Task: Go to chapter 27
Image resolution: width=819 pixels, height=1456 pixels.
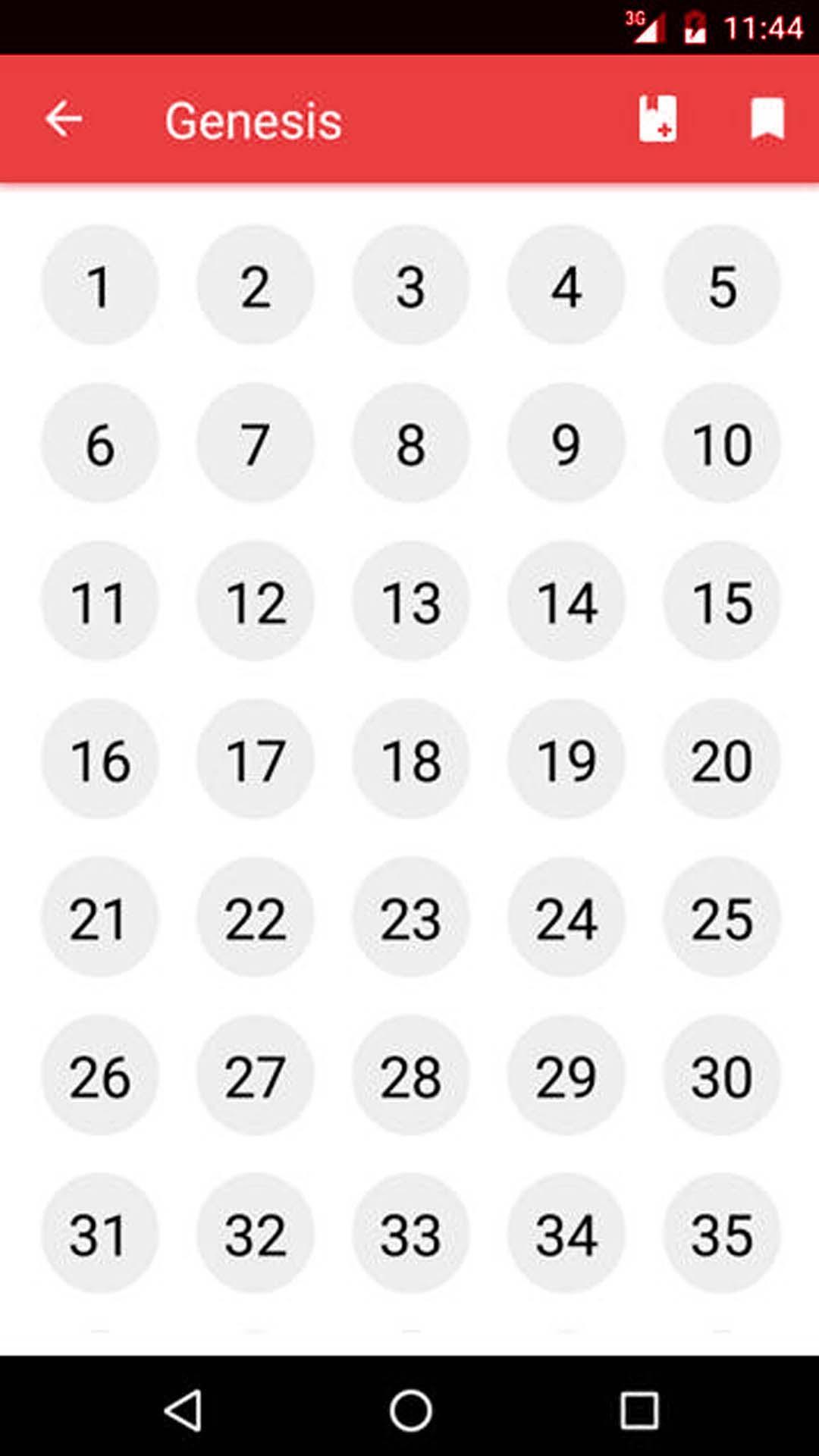Action: (x=255, y=1075)
